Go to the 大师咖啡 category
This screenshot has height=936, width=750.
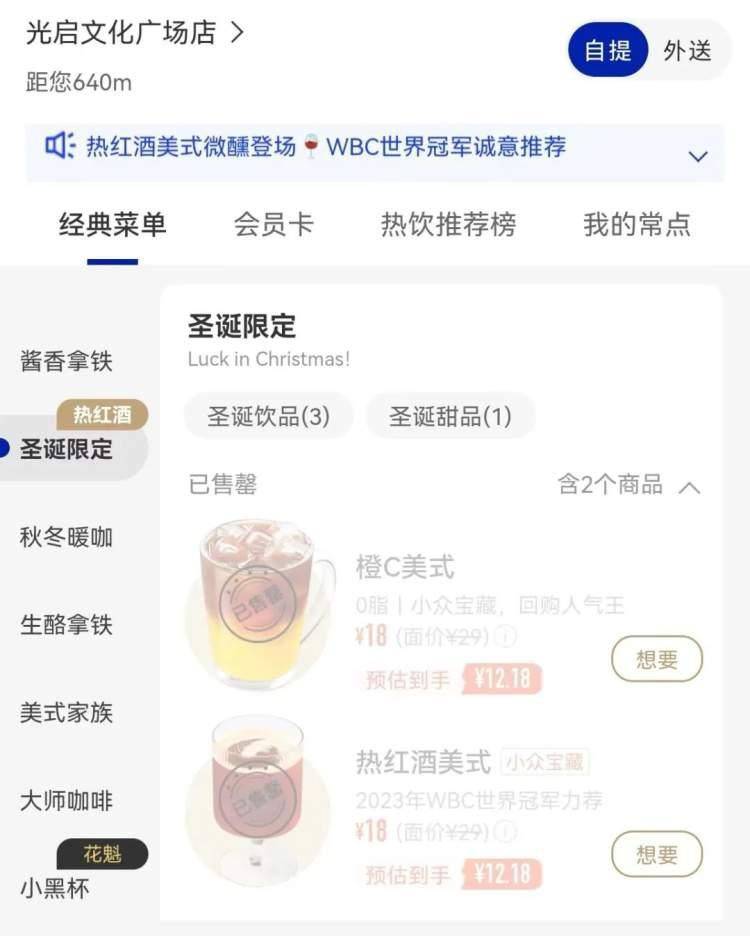coord(67,801)
